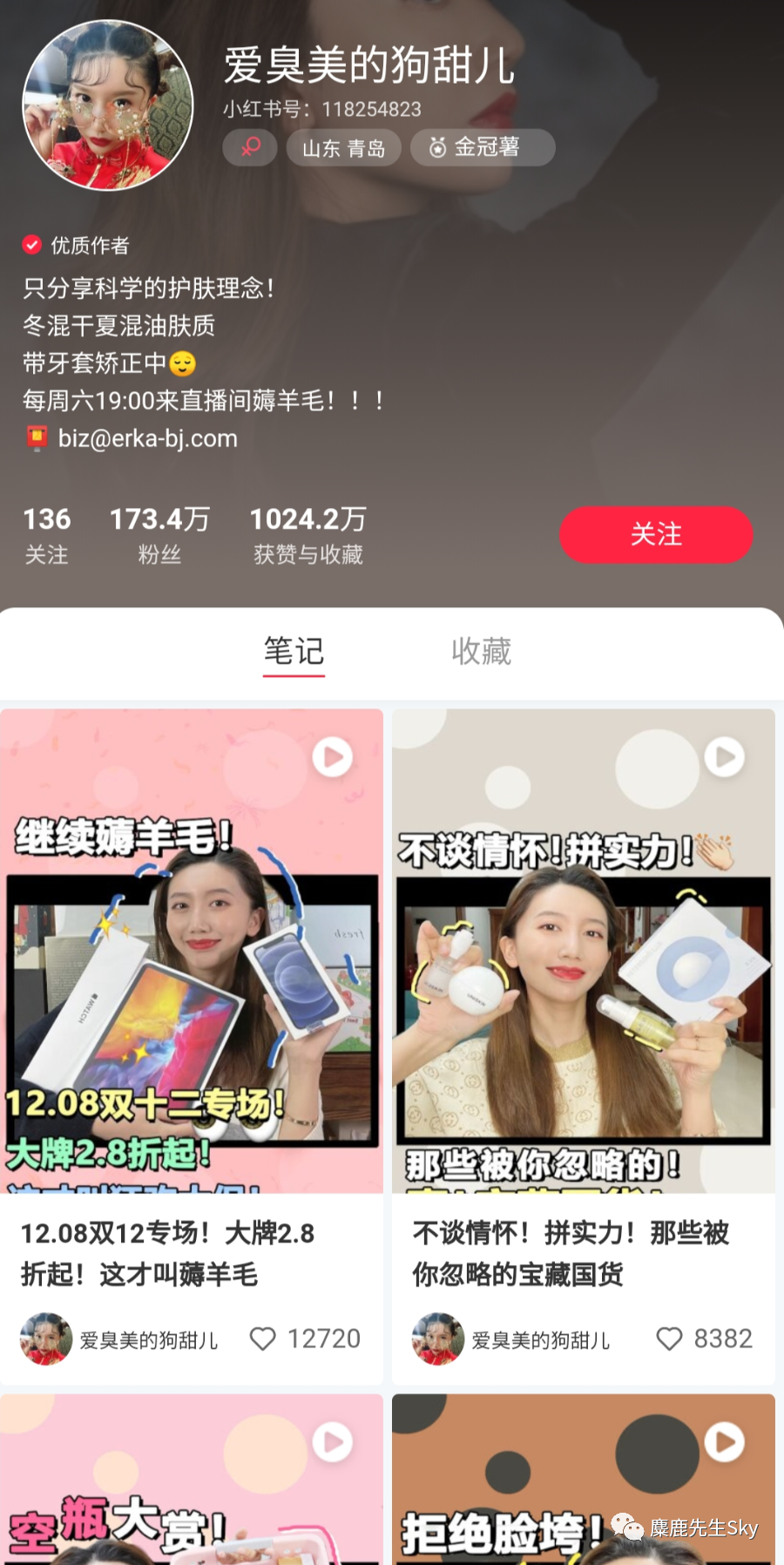View the 173.4万 粉丝 followers list
This screenshot has height=1565, width=784.
[x=159, y=534]
